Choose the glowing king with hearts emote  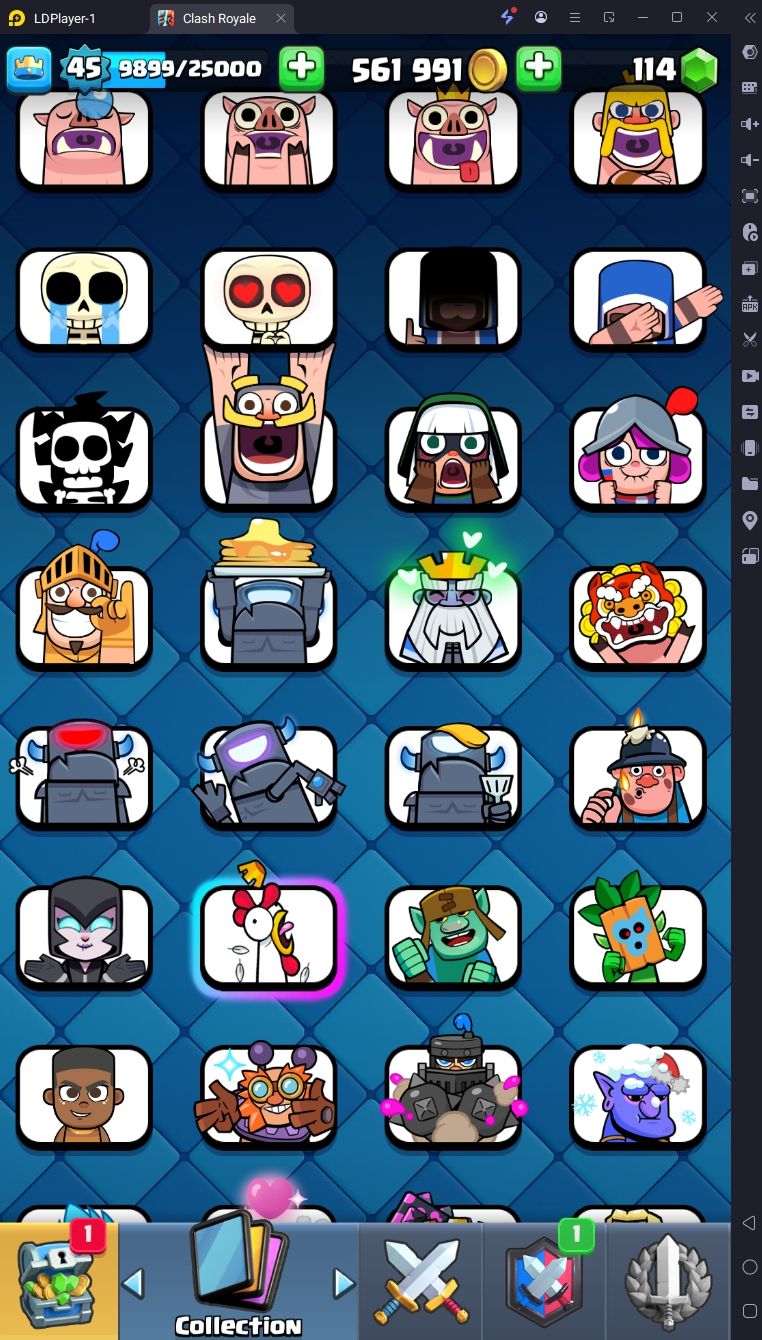[453, 617]
